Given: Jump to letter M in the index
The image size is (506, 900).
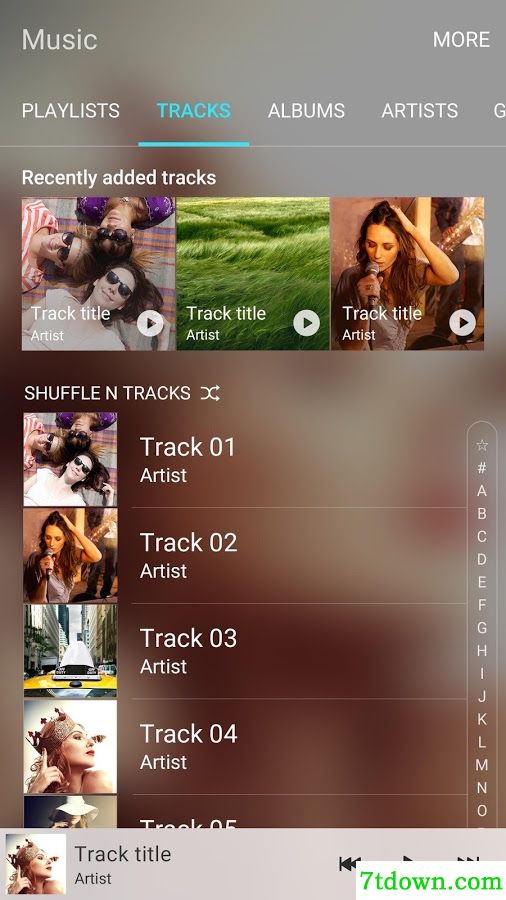Looking at the screenshot, I should [482, 765].
